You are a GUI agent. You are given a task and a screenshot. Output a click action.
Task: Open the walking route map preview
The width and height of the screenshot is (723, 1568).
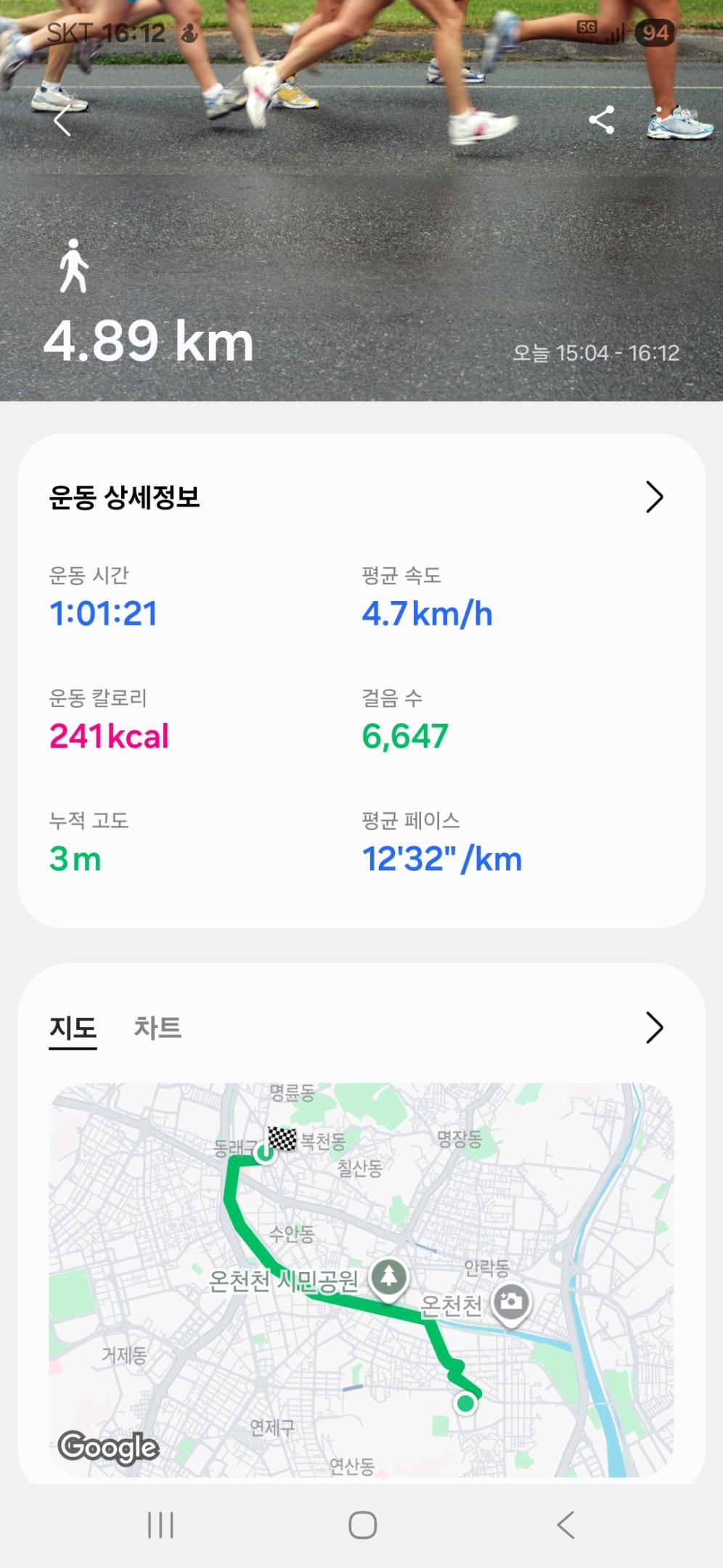pyautogui.click(x=361, y=1279)
